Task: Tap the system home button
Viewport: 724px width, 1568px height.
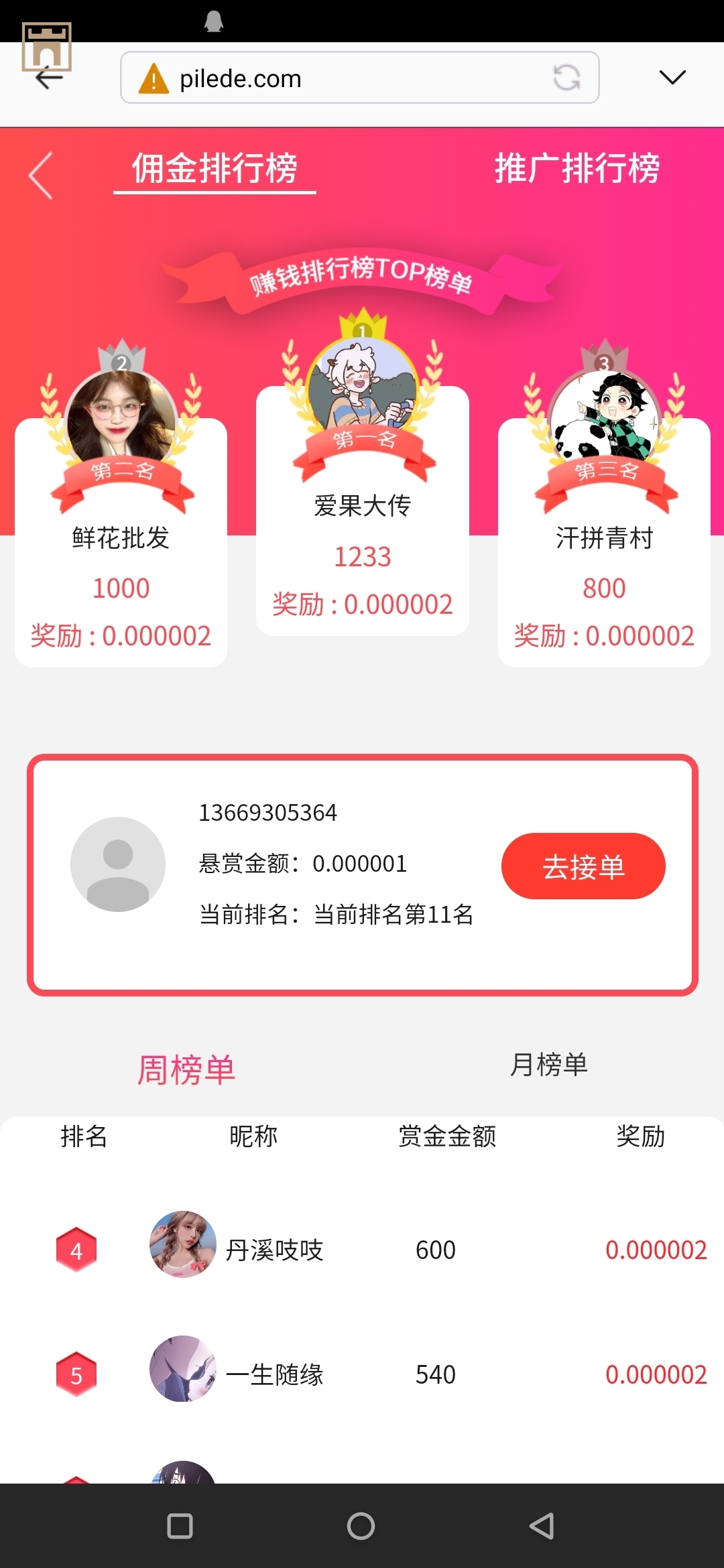Action: coord(361,1526)
